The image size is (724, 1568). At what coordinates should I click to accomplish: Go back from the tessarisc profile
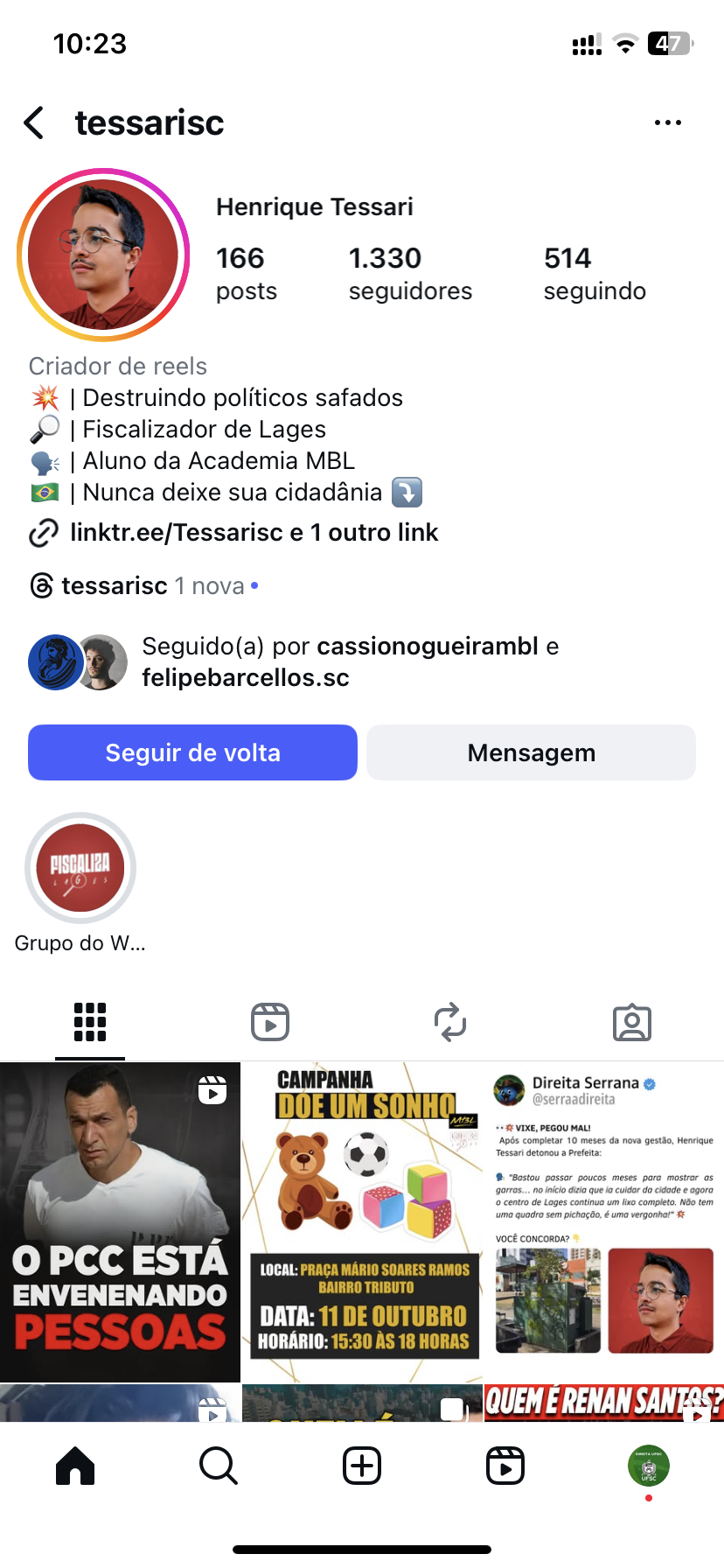pos(34,123)
